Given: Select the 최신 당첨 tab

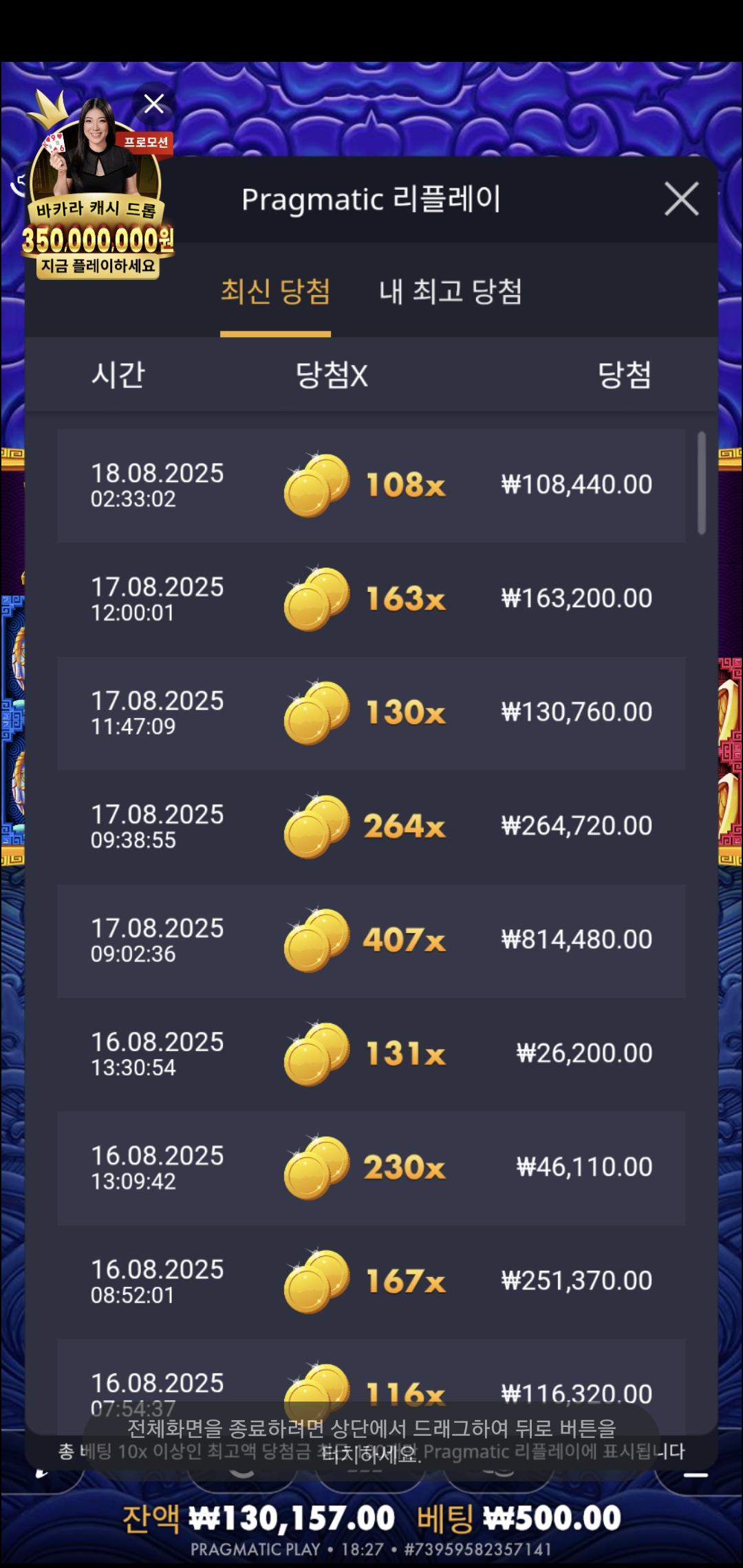Looking at the screenshot, I should [x=275, y=292].
